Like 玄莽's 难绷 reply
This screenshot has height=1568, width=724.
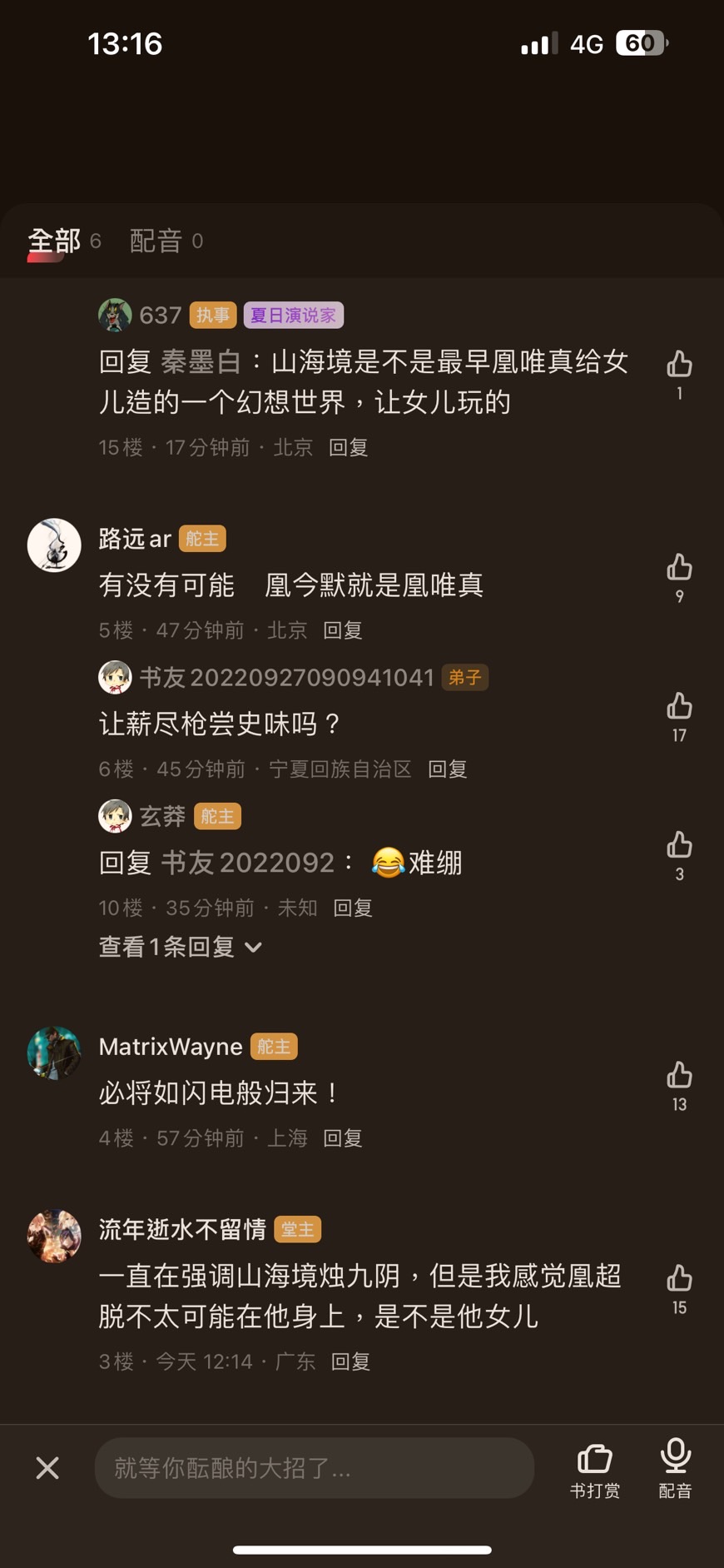click(679, 846)
